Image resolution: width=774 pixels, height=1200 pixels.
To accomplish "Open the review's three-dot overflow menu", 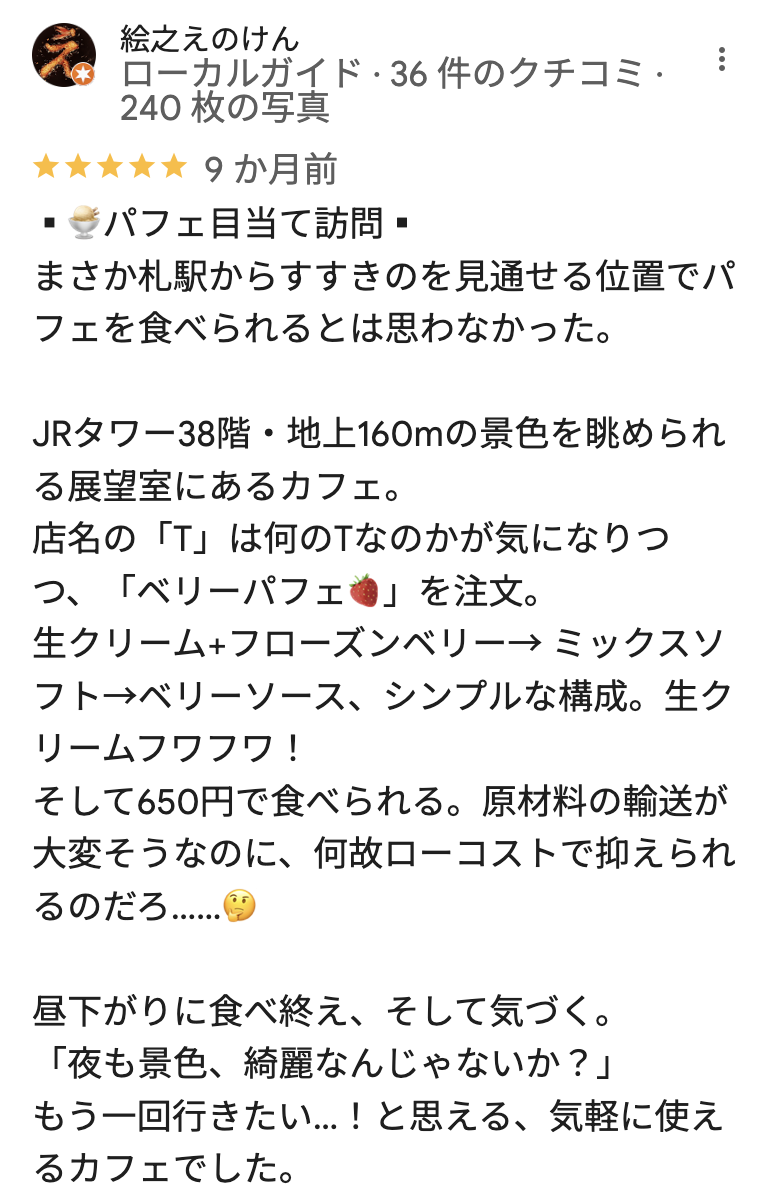I will point(721,59).
